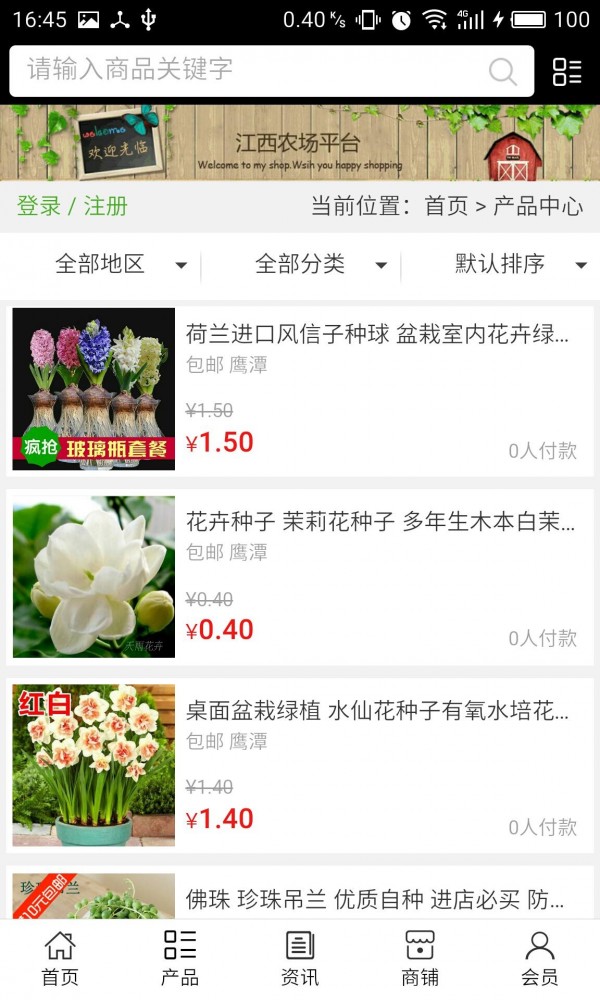600x1000 pixels.
Task: Expand the 全部地区 region dropdown
Action: point(120,264)
